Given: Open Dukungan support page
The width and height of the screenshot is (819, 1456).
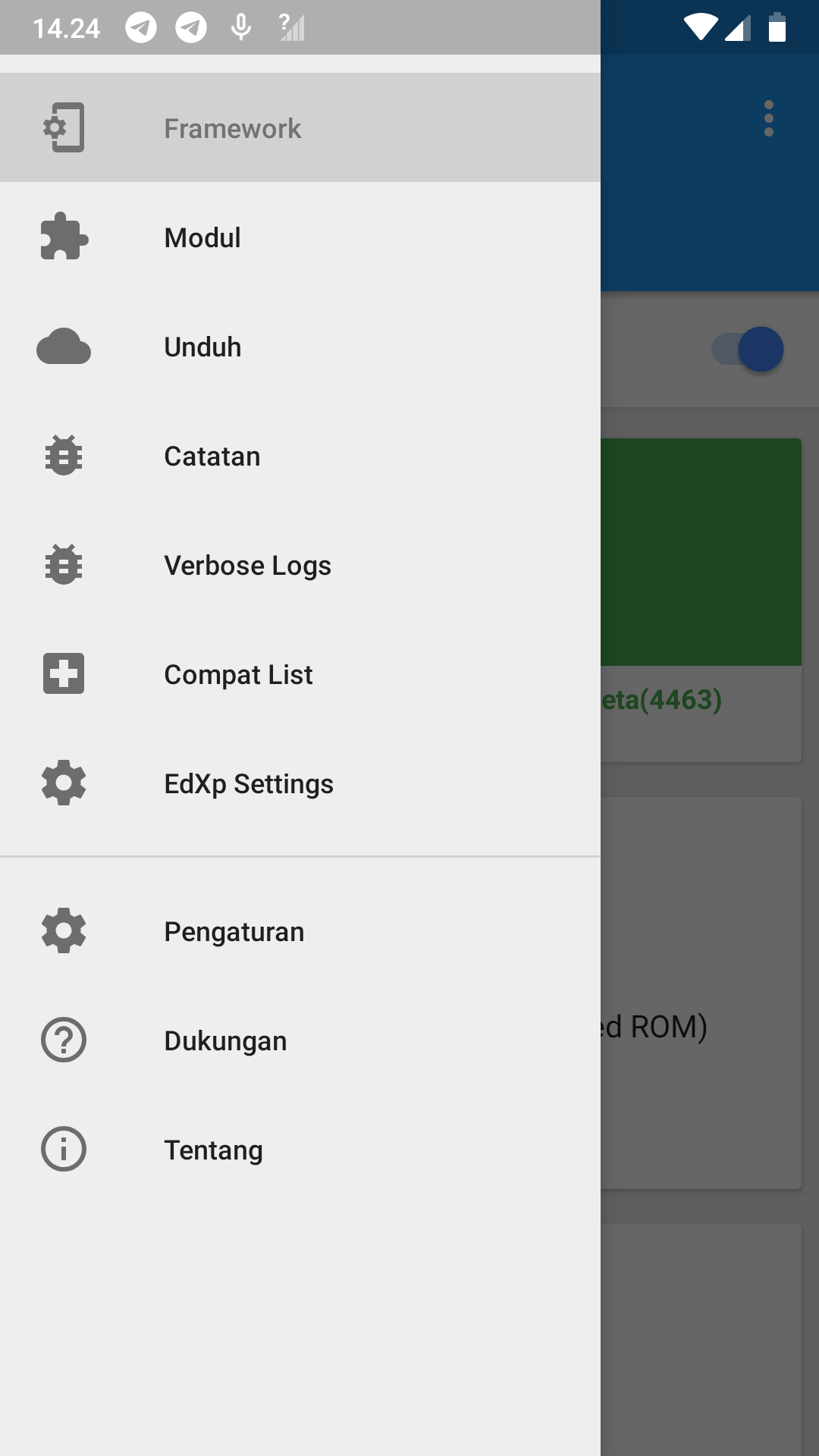Looking at the screenshot, I should point(300,1040).
